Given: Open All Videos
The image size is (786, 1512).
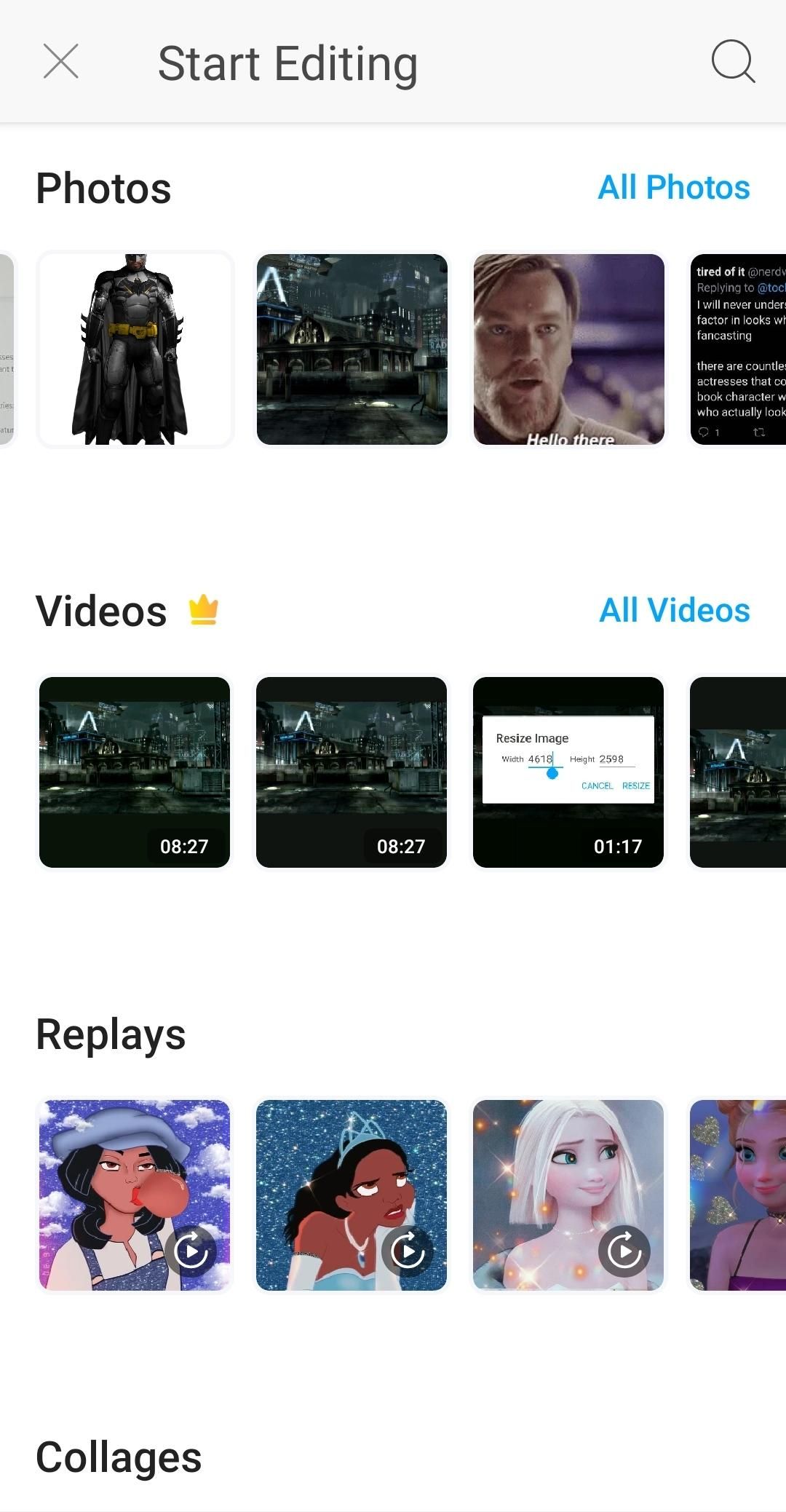Looking at the screenshot, I should (x=674, y=611).
